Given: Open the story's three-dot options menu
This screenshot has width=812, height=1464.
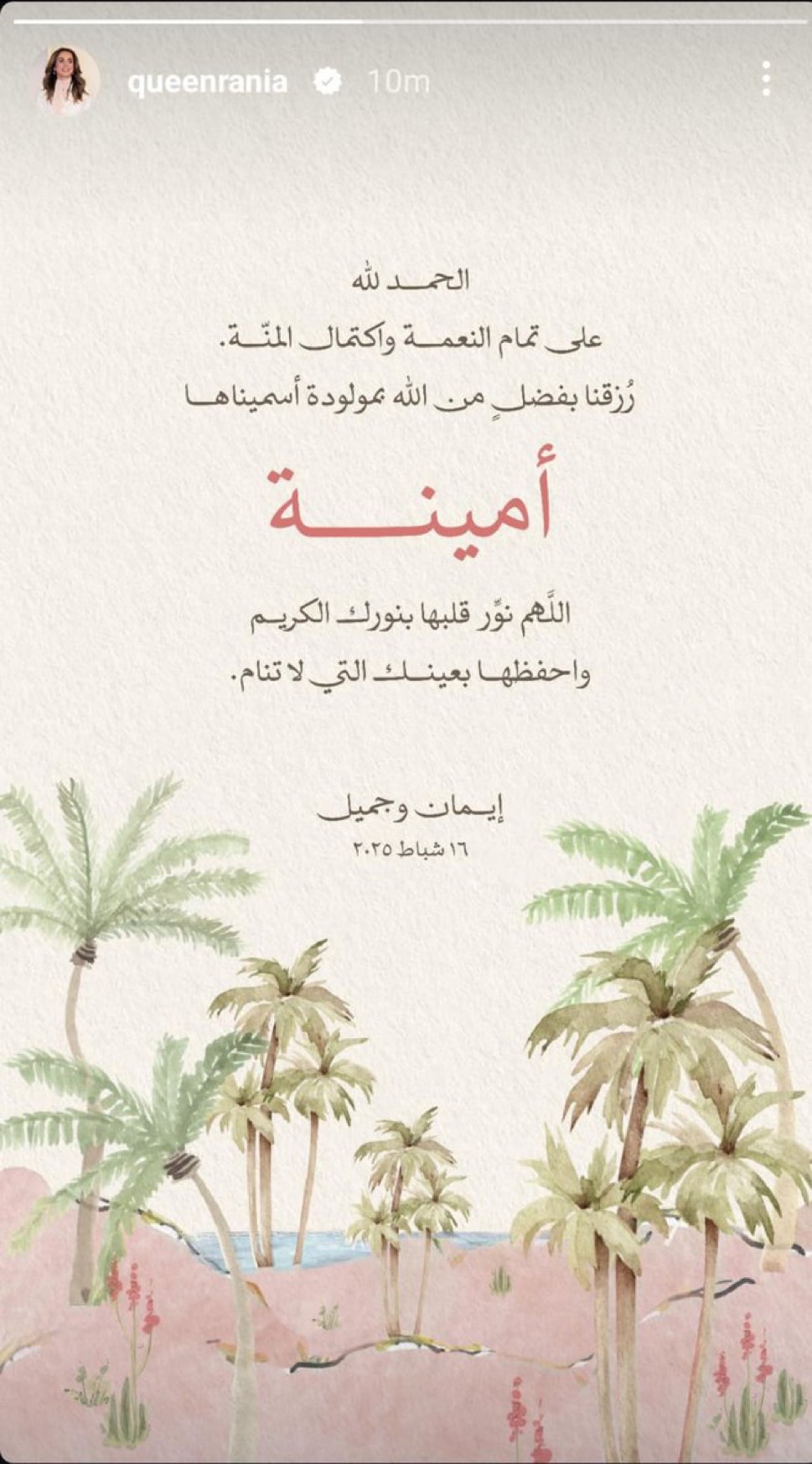Looking at the screenshot, I should coord(766,80).
